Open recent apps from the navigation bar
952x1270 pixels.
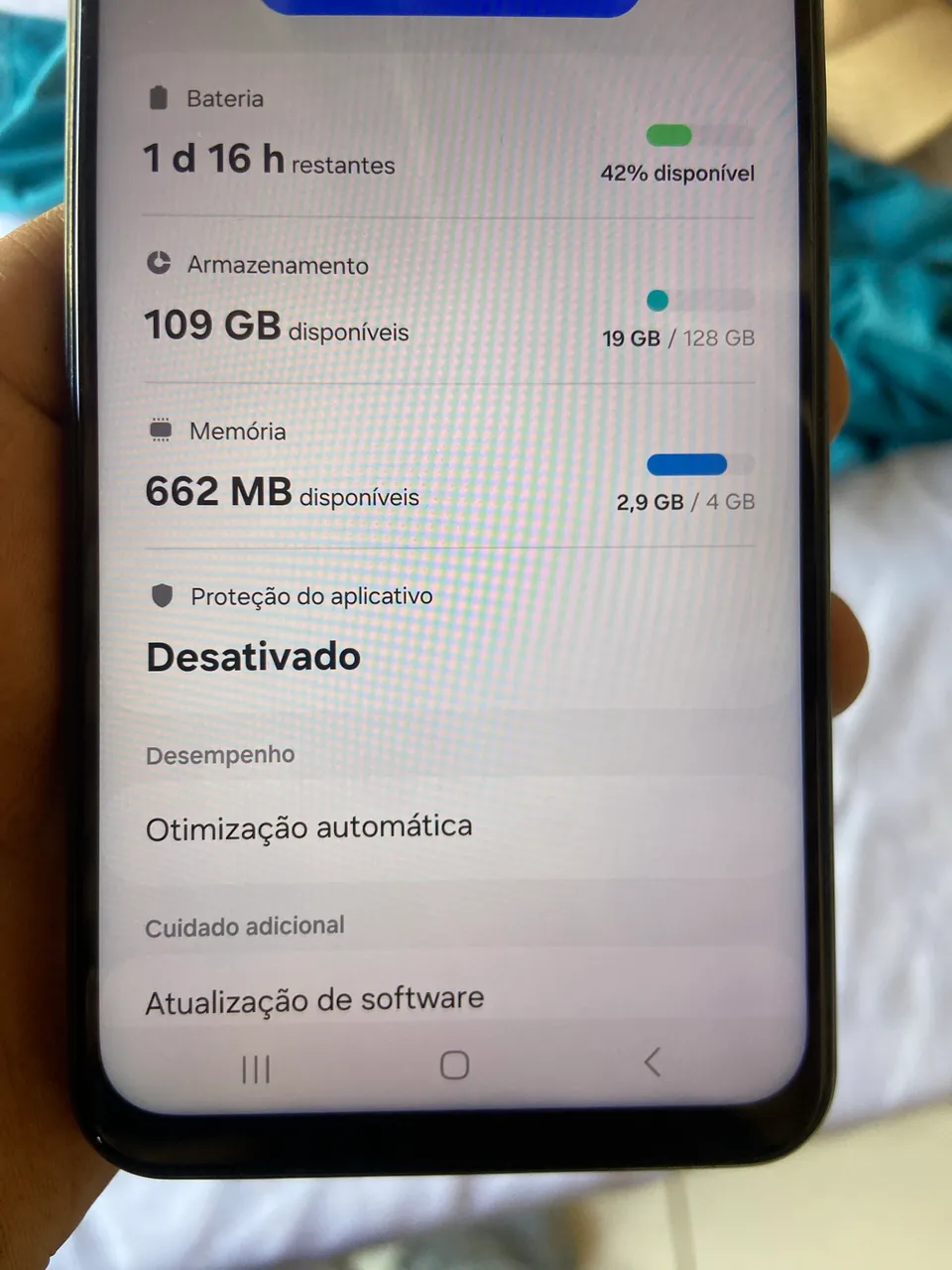[x=256, y=1069]
